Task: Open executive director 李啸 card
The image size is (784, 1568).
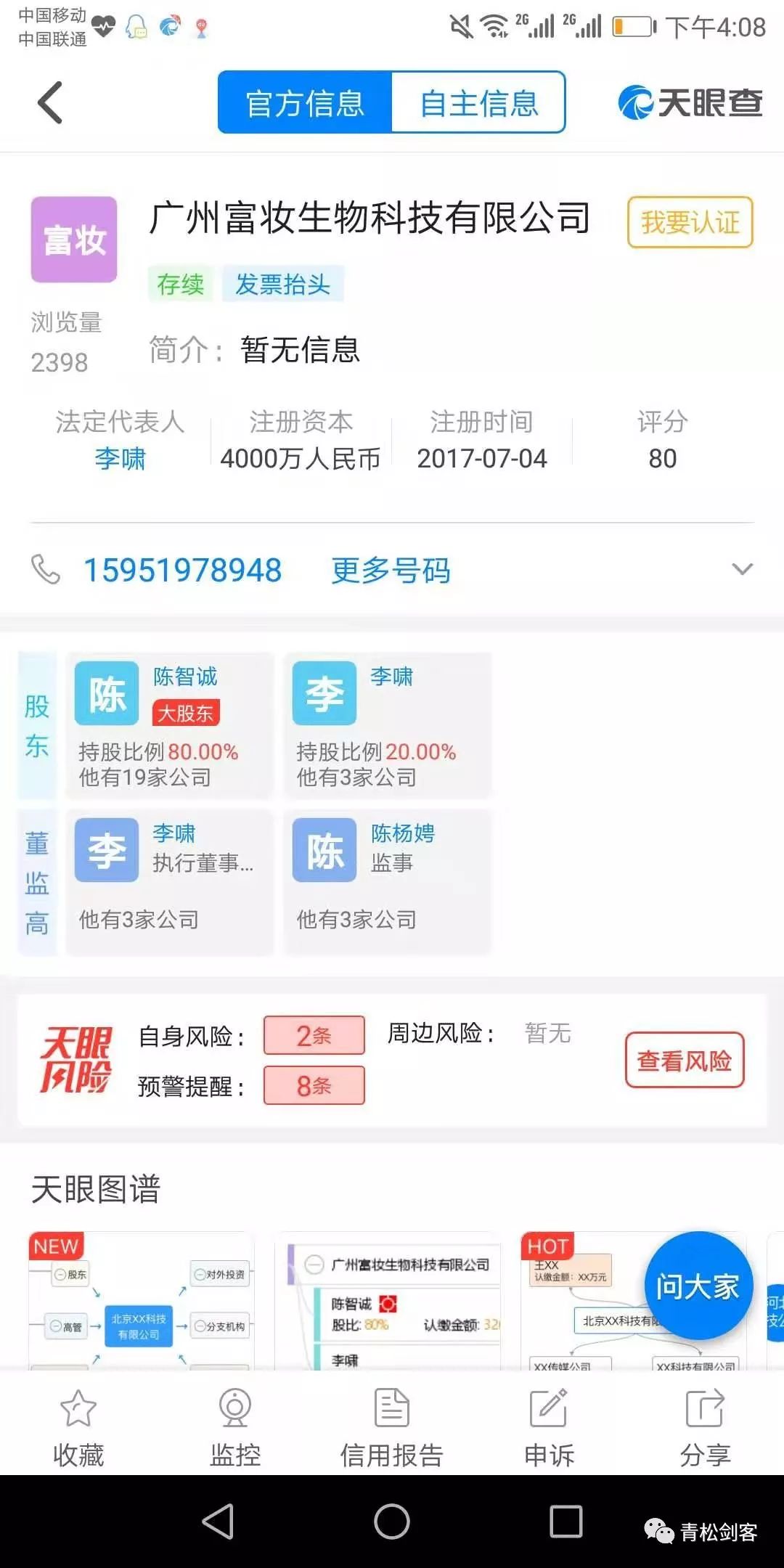Action: [170, 881]
